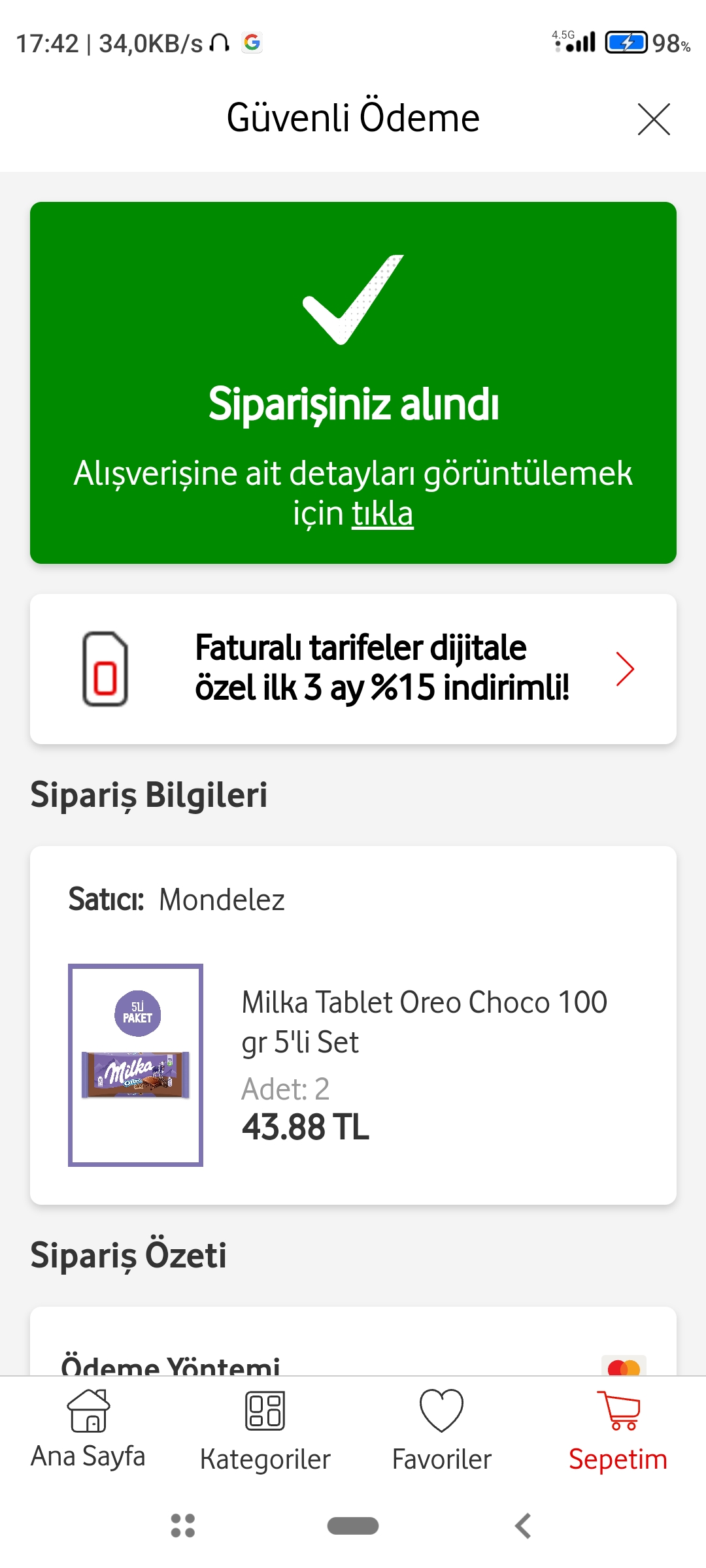Image resolution: width=706 pixels, height=1568 pixels.
Task: Tap the underlined 'tıkla' order details link
Action: [x=382, y=514]
